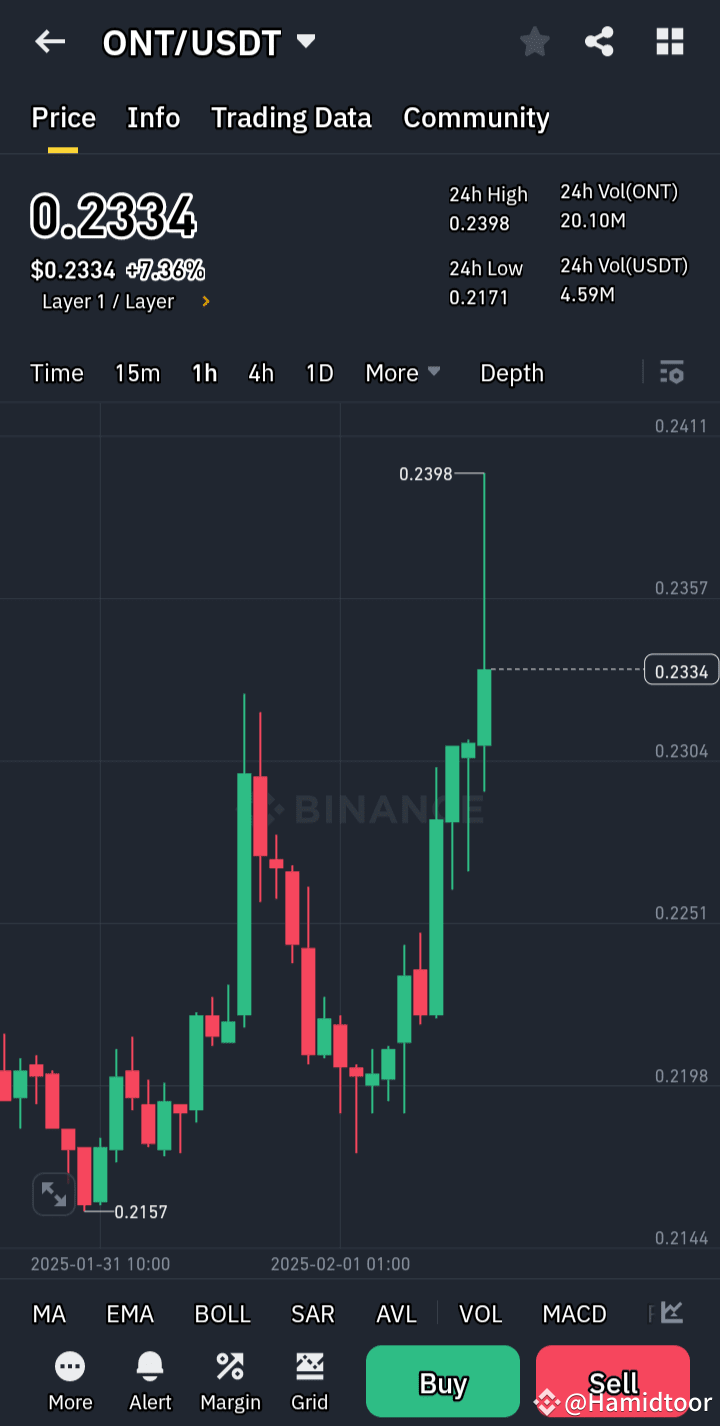Tap the current price label 0.2334
The width and height of the screenshot is (720, 1426).
(x=680, y=670)
